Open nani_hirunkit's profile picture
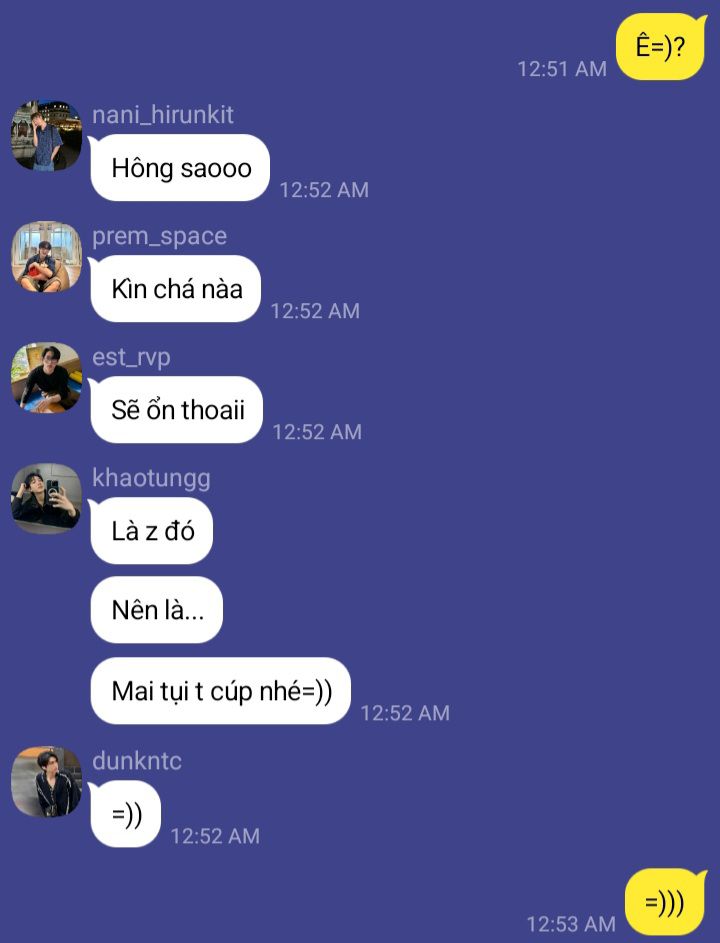The image size is (720, 943). click(x=46, y=135)
